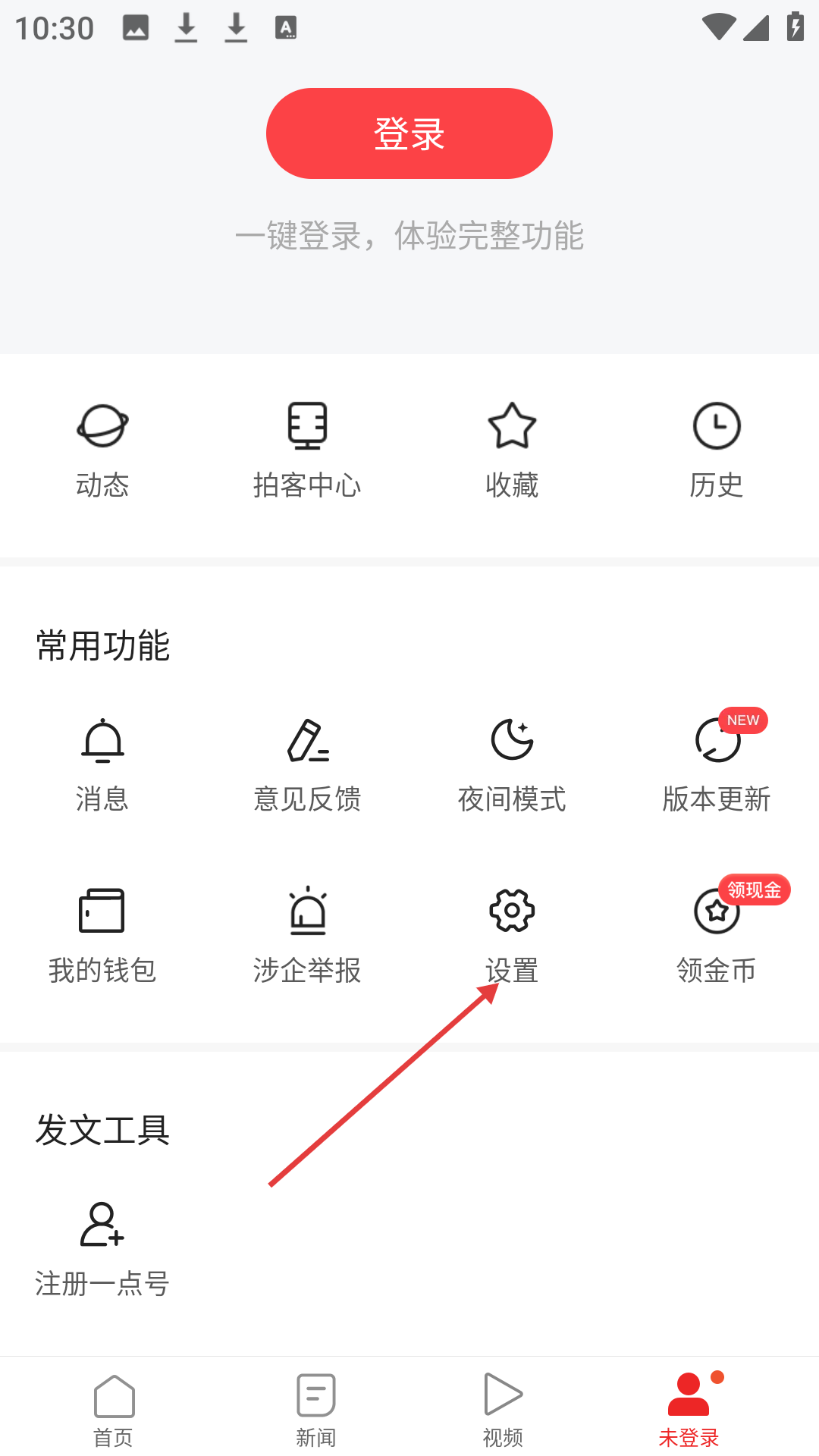Open 意见反馈 feedback
The height and width of the screenshot is (1456, 819).
tap(307, 764)
